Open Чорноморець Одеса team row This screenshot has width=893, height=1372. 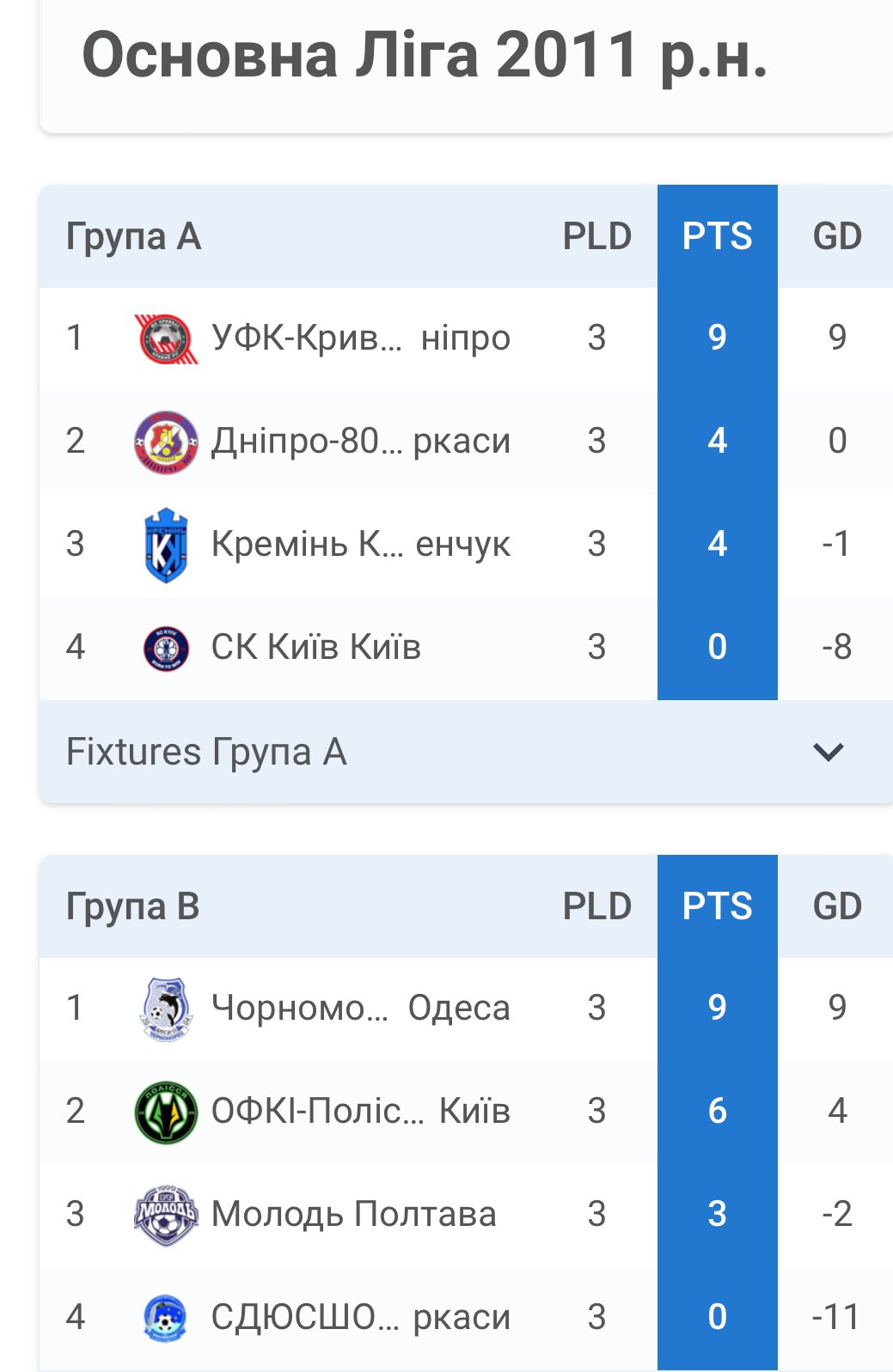361,1009
